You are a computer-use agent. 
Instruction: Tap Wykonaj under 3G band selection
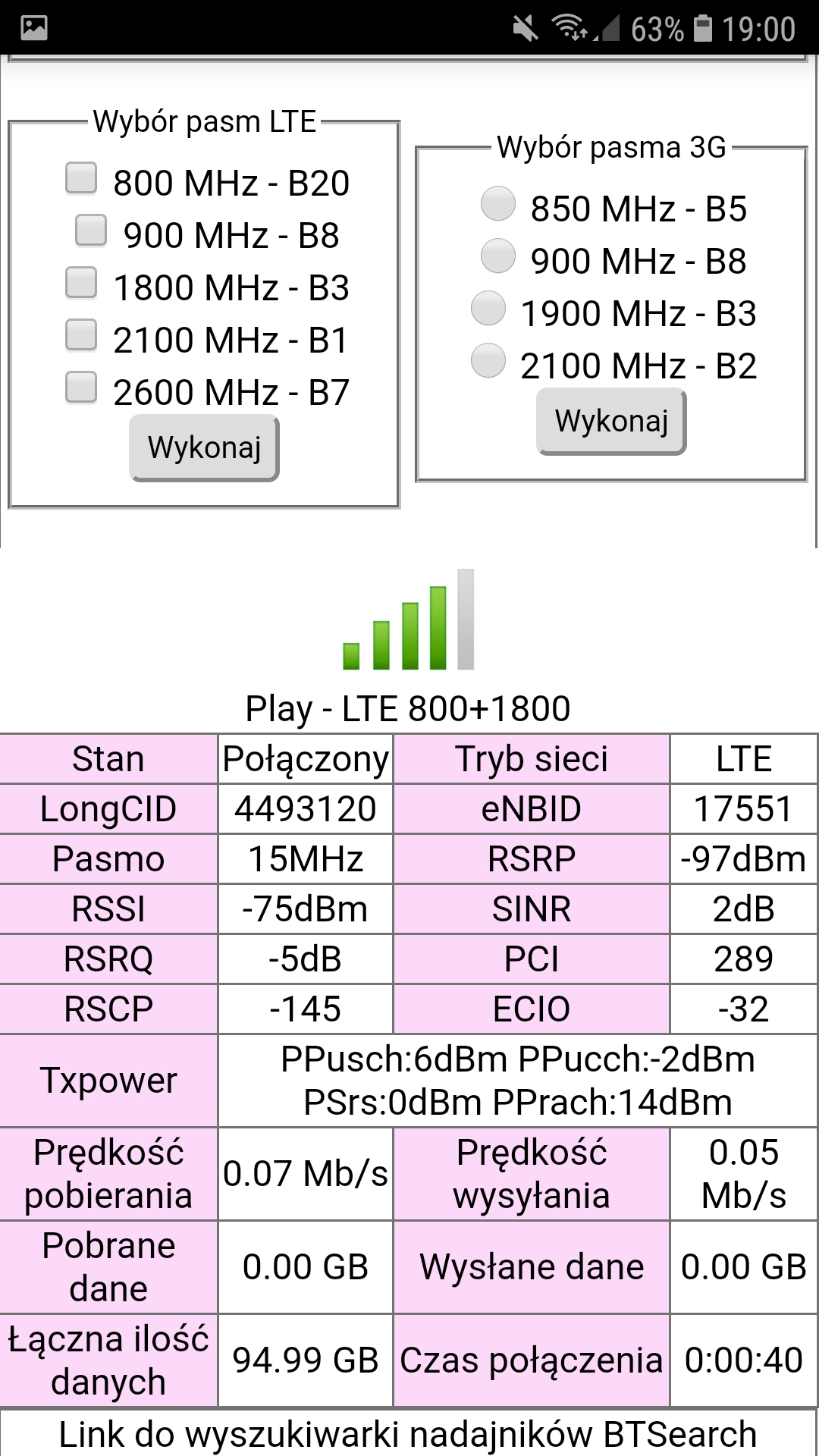pyautogui.click(x=611, y=422)
